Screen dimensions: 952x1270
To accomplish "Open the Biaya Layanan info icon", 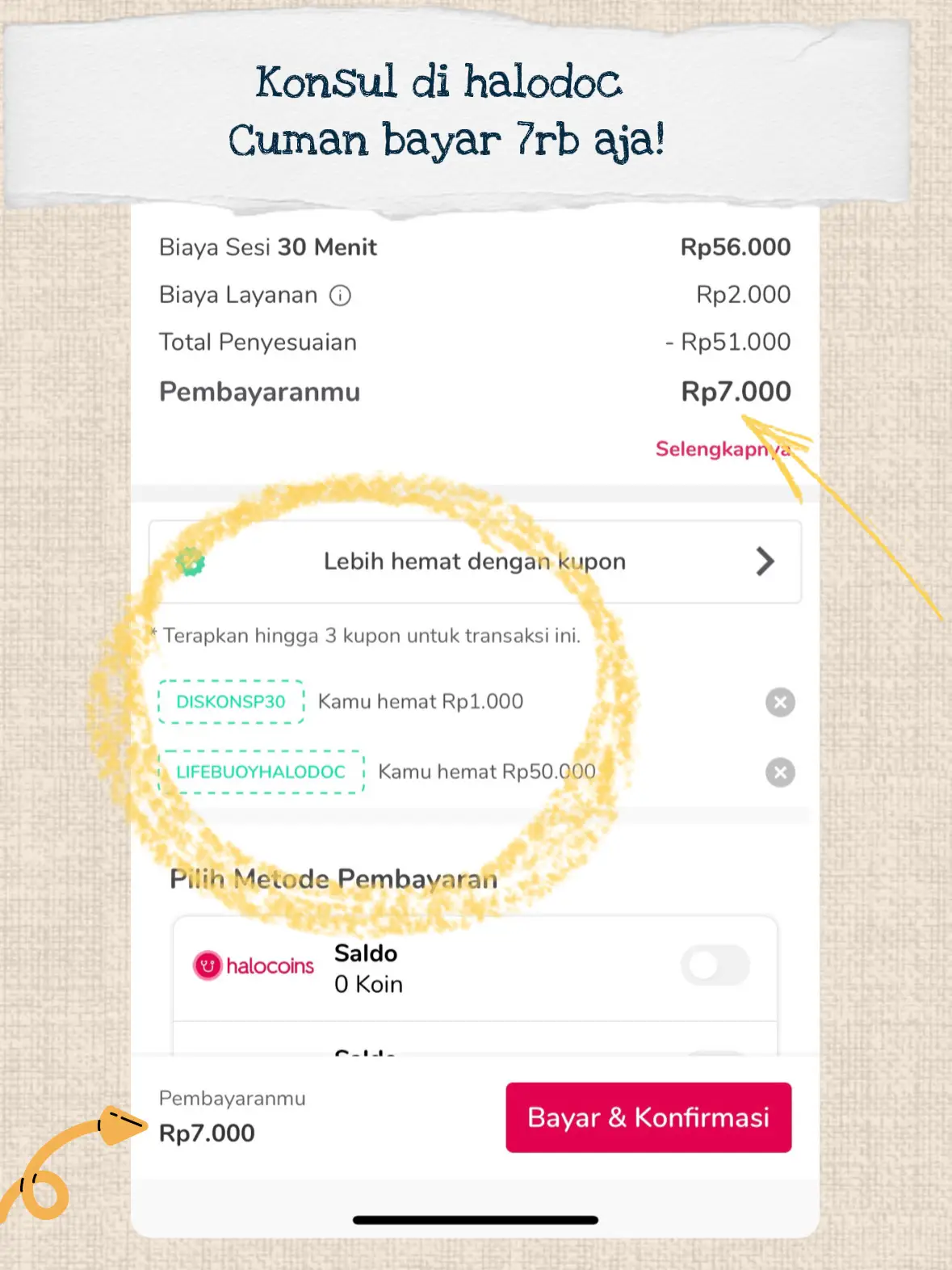I will (x=342, y=294).
